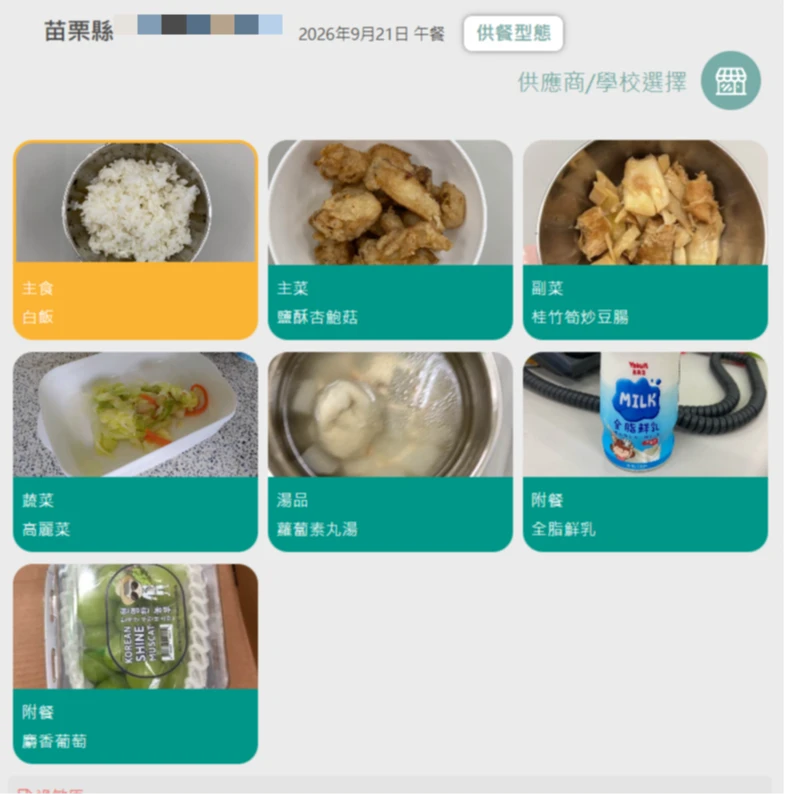Open the supplier/school selection store icon
This screenshot has height=795, width=785.
pyautogui.click(x=730, y=81)
